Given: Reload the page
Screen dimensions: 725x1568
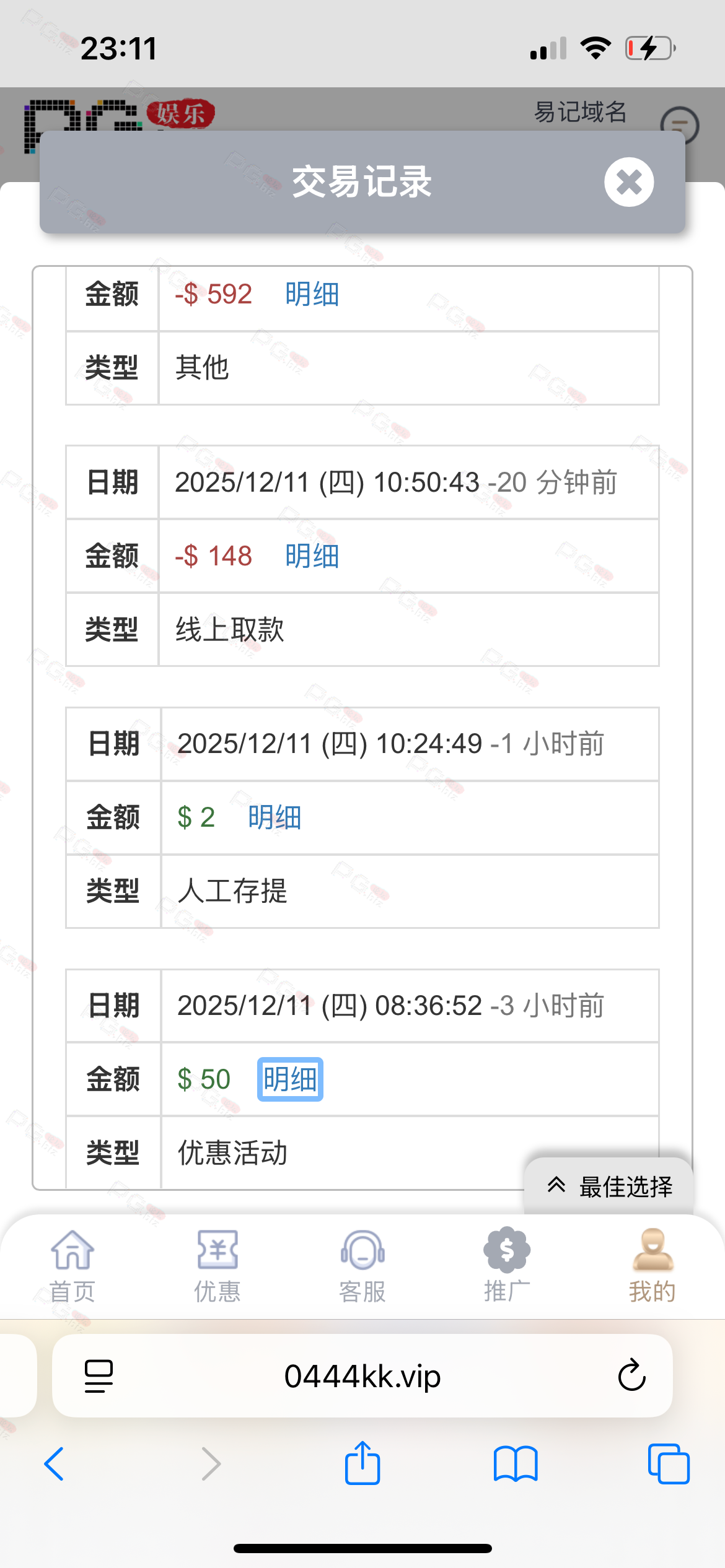Looking at the screenshot, I should (631, 1376).
